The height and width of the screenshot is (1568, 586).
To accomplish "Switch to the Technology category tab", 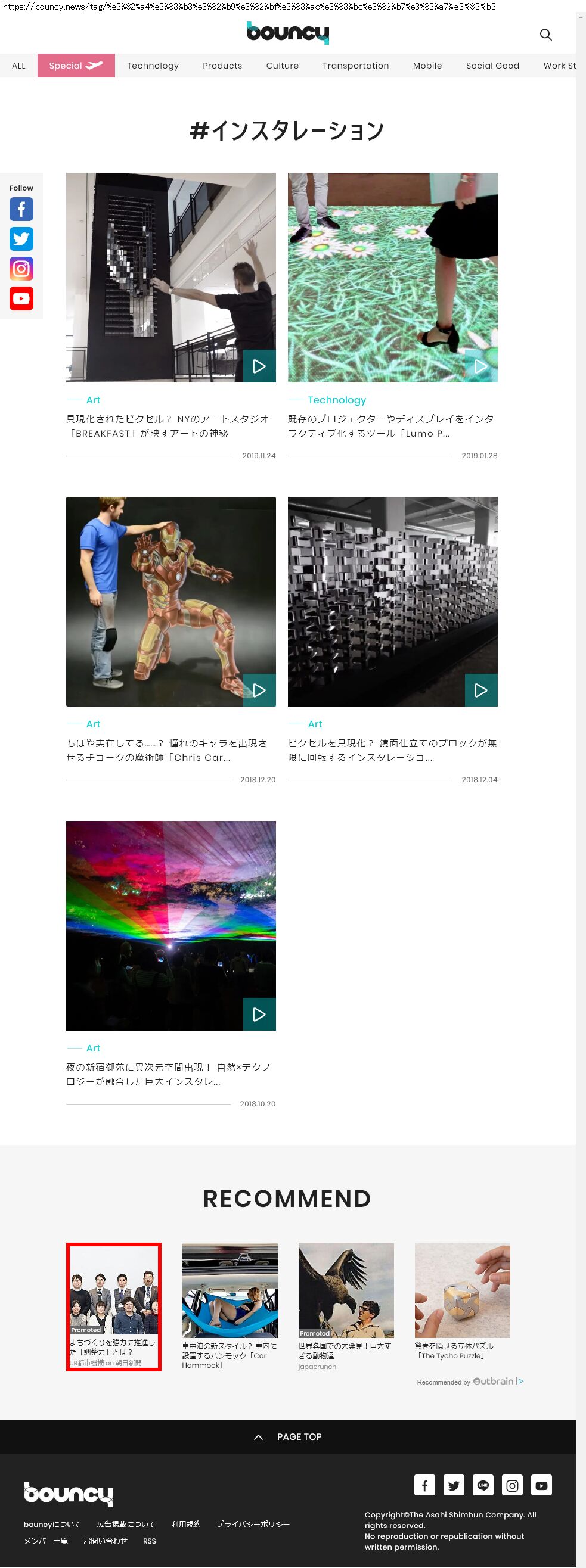I will click(152, 66).
